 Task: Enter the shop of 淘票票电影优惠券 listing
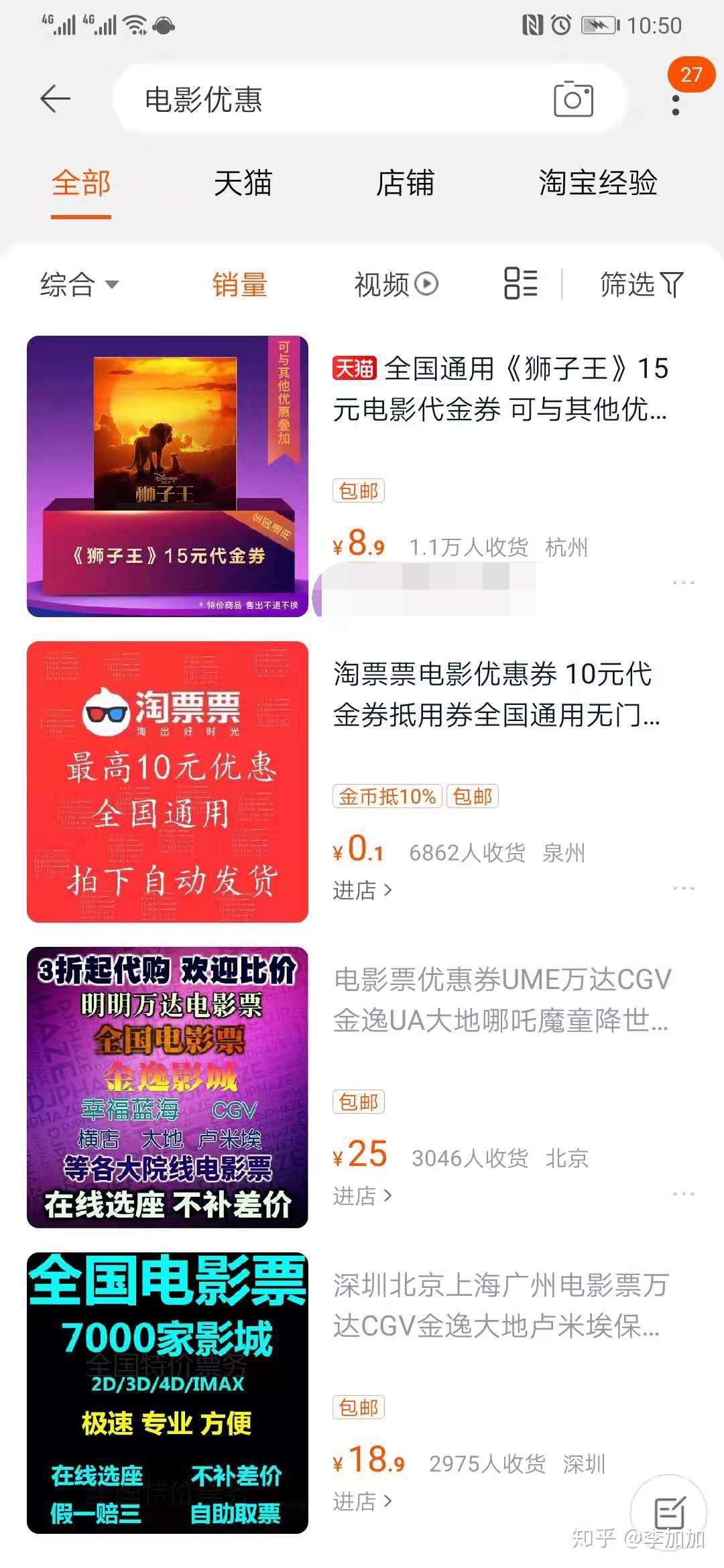tap(362, 890)
